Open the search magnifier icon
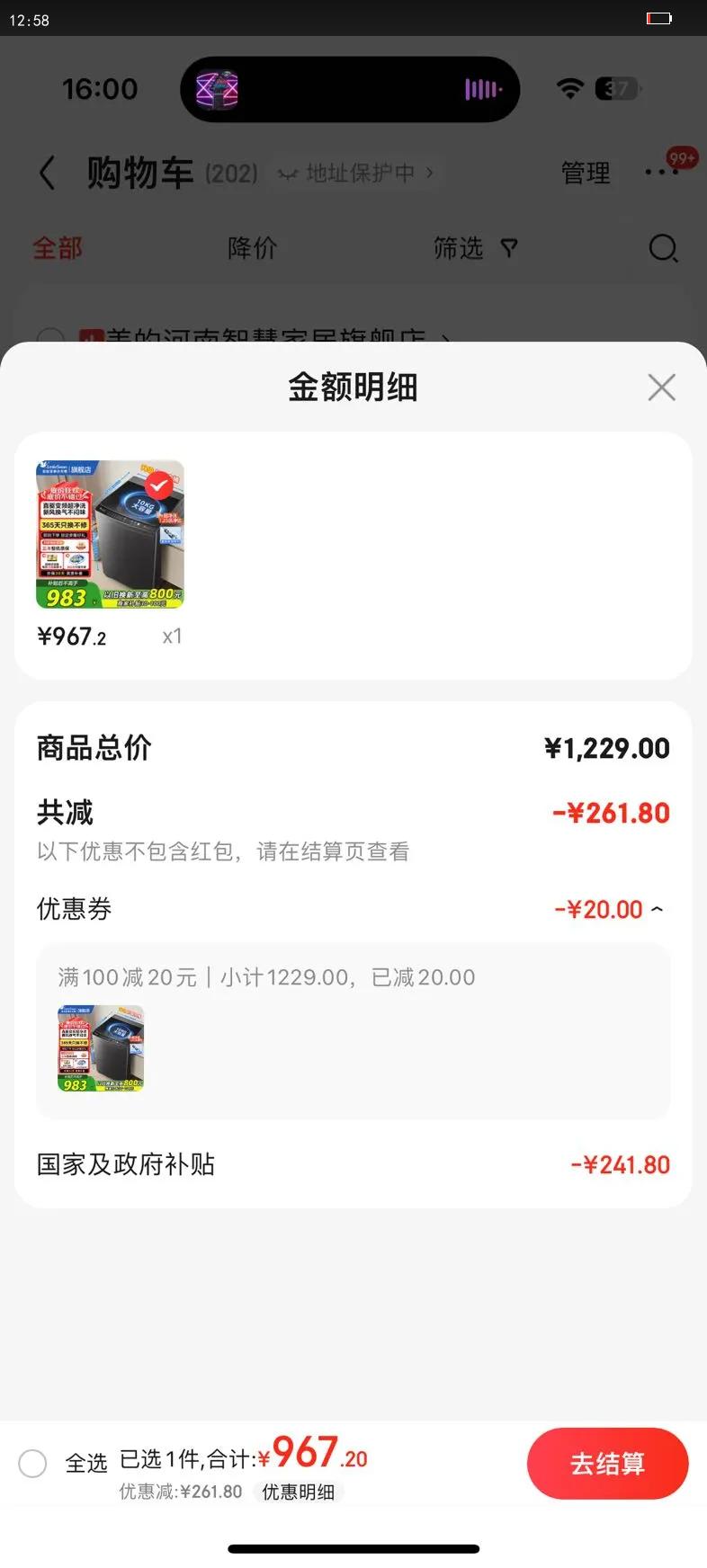This screenshot has height=1568, width=707. click(x=663, y=249)
